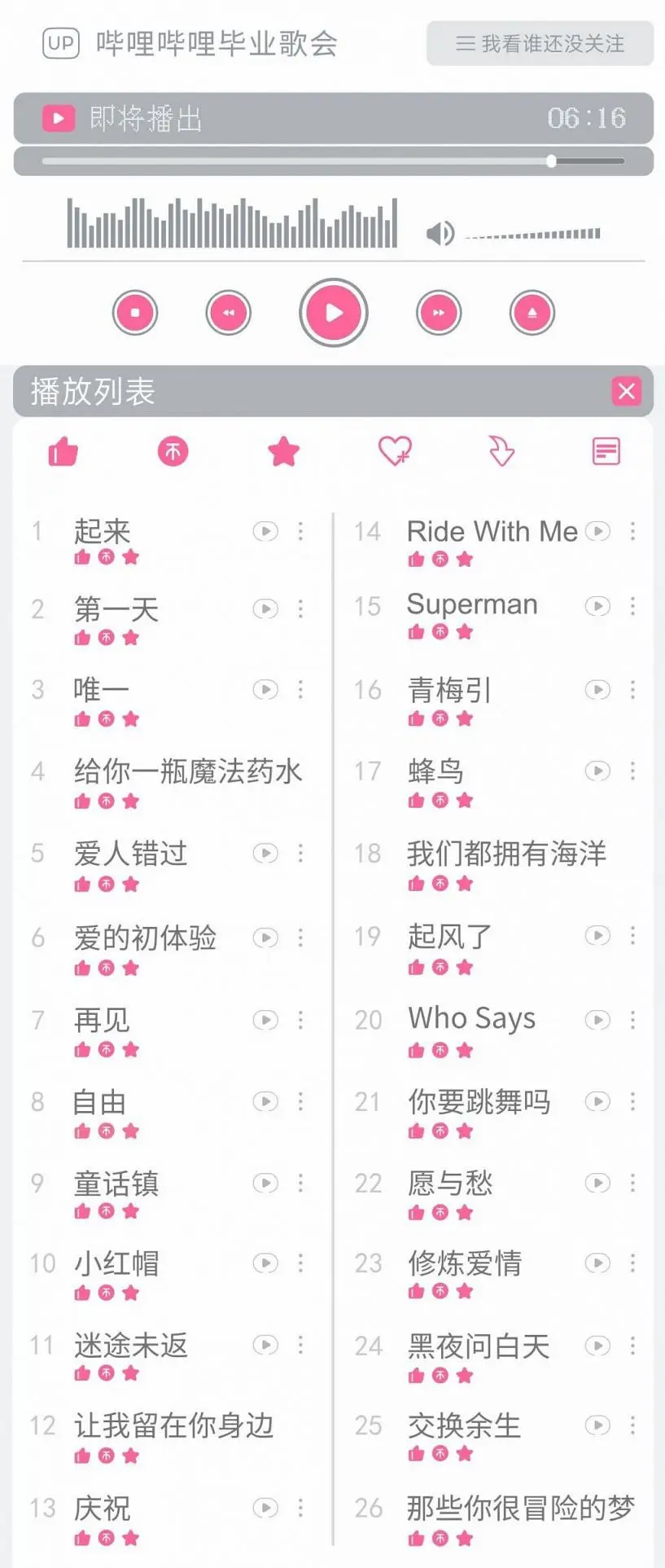Select the download icon in the playlist toolbar

pos(500,451)
